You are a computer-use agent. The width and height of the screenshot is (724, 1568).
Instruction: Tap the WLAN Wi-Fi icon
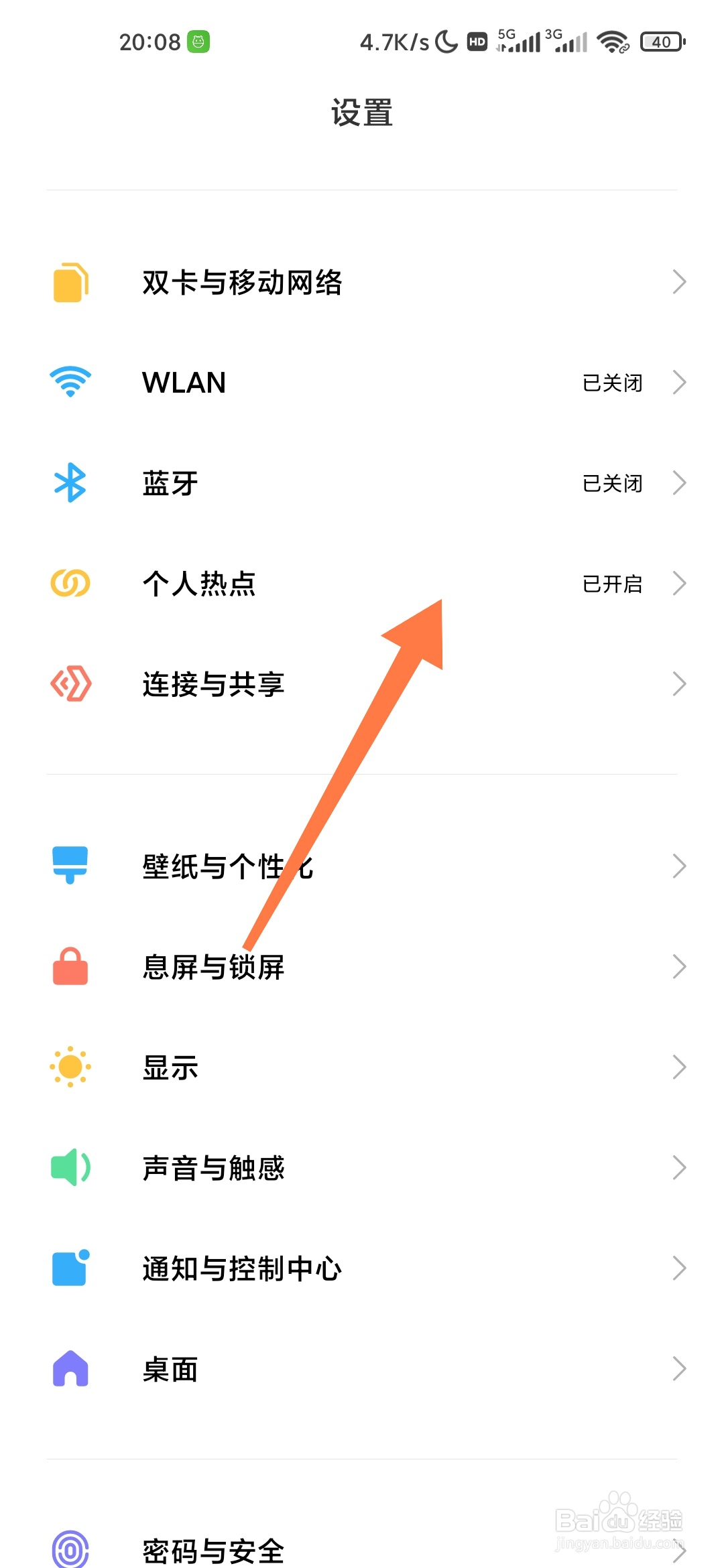pyautogui.click(x=70, y=382)
